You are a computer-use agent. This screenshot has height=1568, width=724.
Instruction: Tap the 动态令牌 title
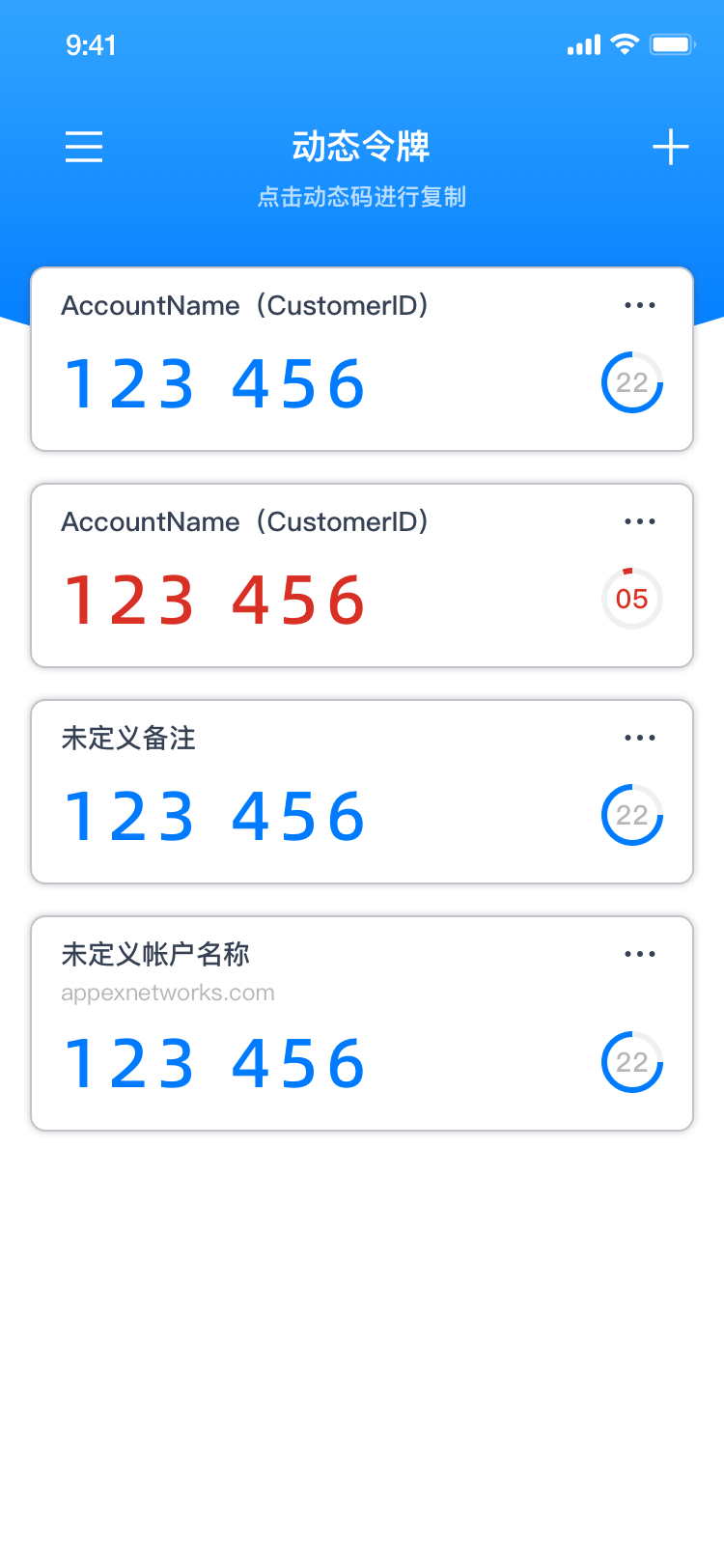click(x=361, y=147)
